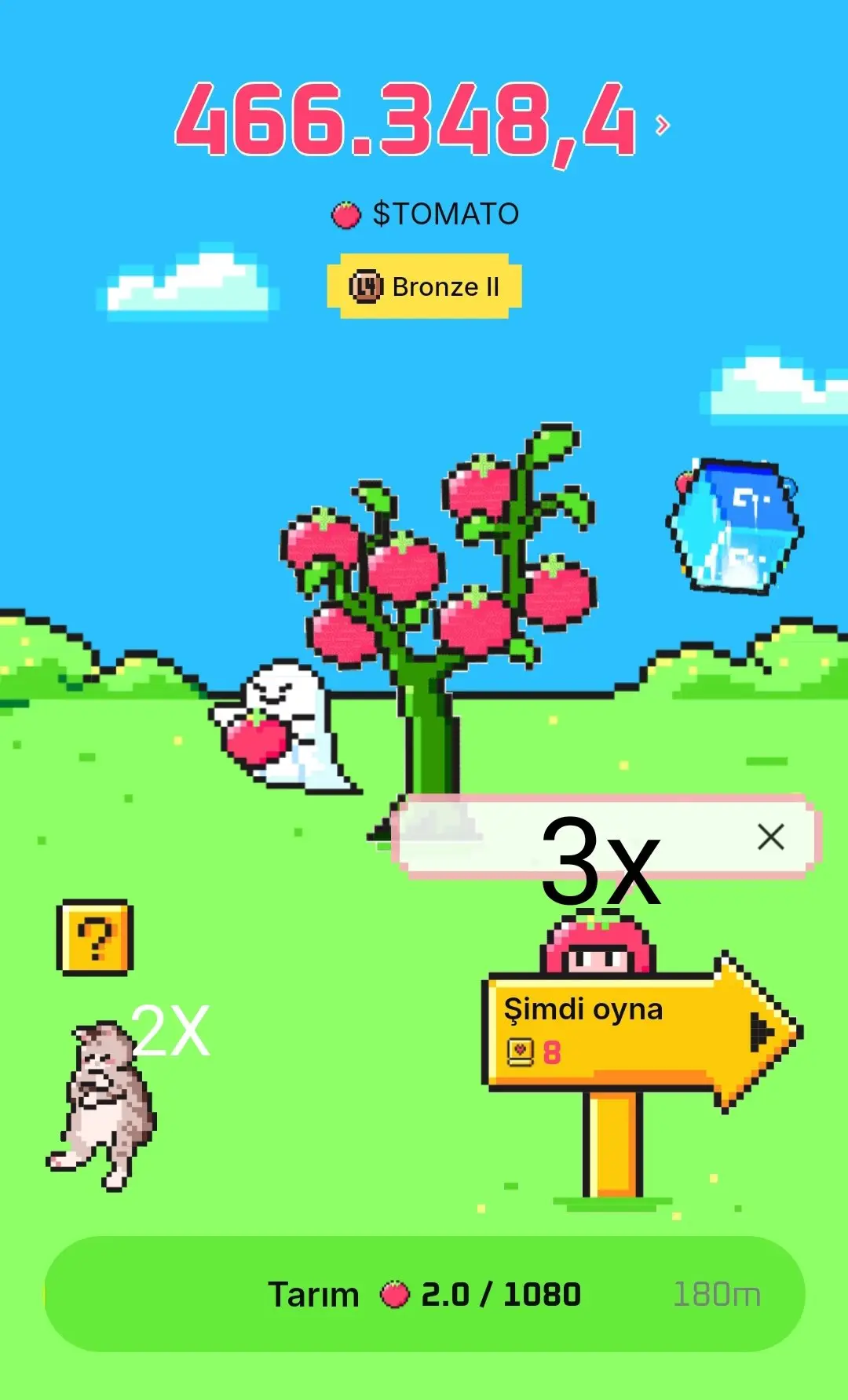The image size is (848, 1400).
Task: Tap the Tarım farming bar
Action: (424, 1294)
